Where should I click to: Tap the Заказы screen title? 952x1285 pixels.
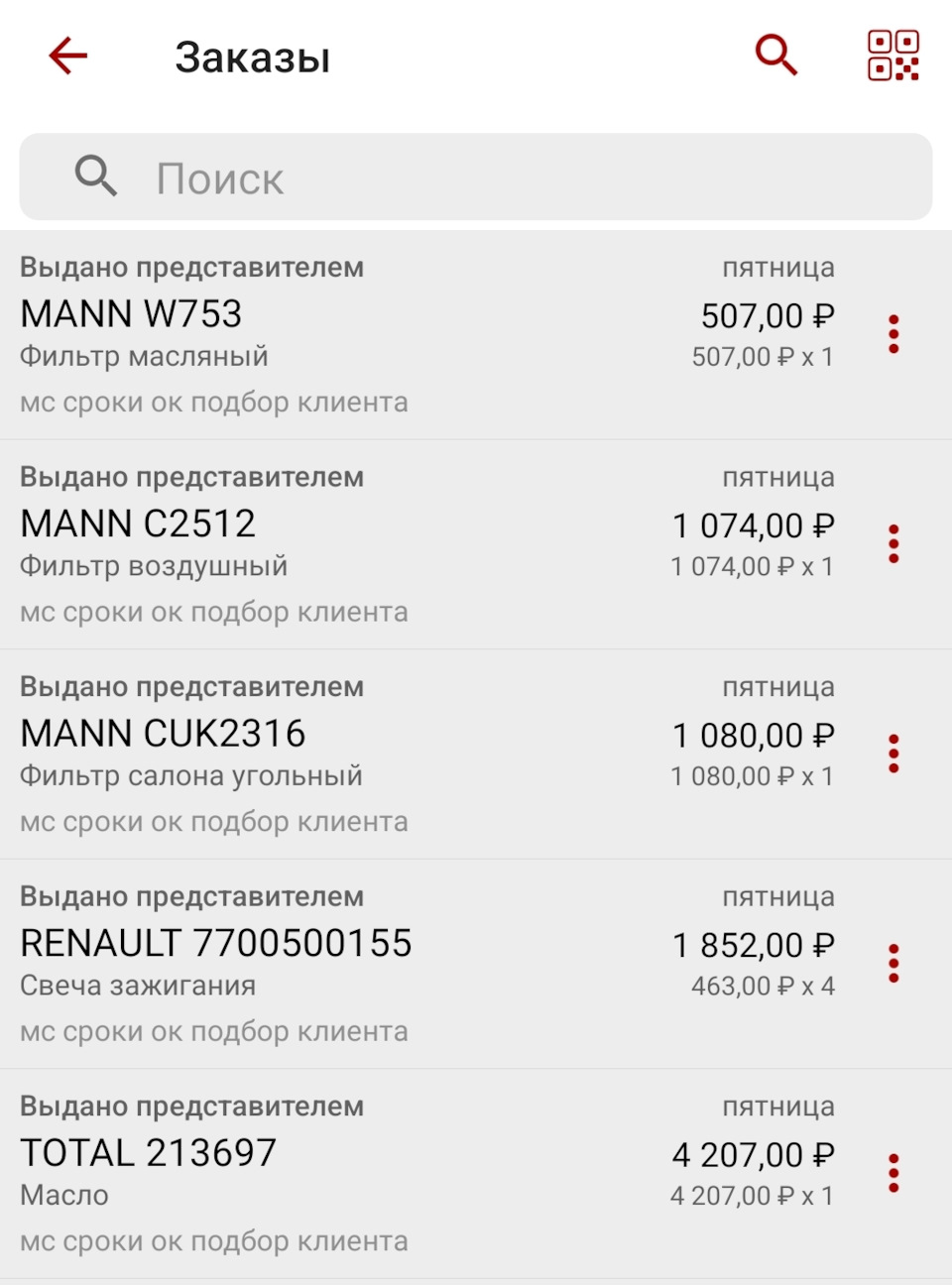click(x=252, y=57)
